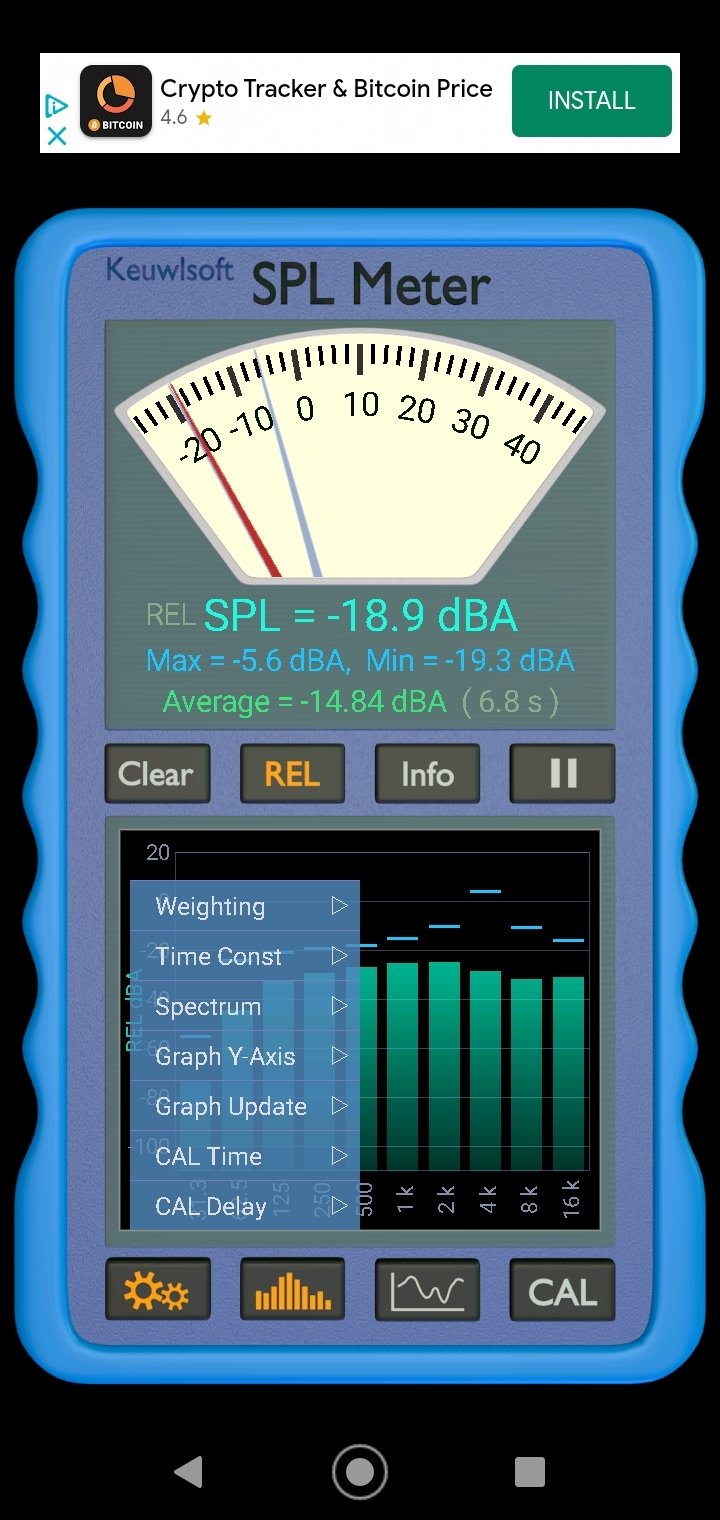This screenshot has width=720, height=1520.
Task: Open the Info button
Action: [427, 774]
